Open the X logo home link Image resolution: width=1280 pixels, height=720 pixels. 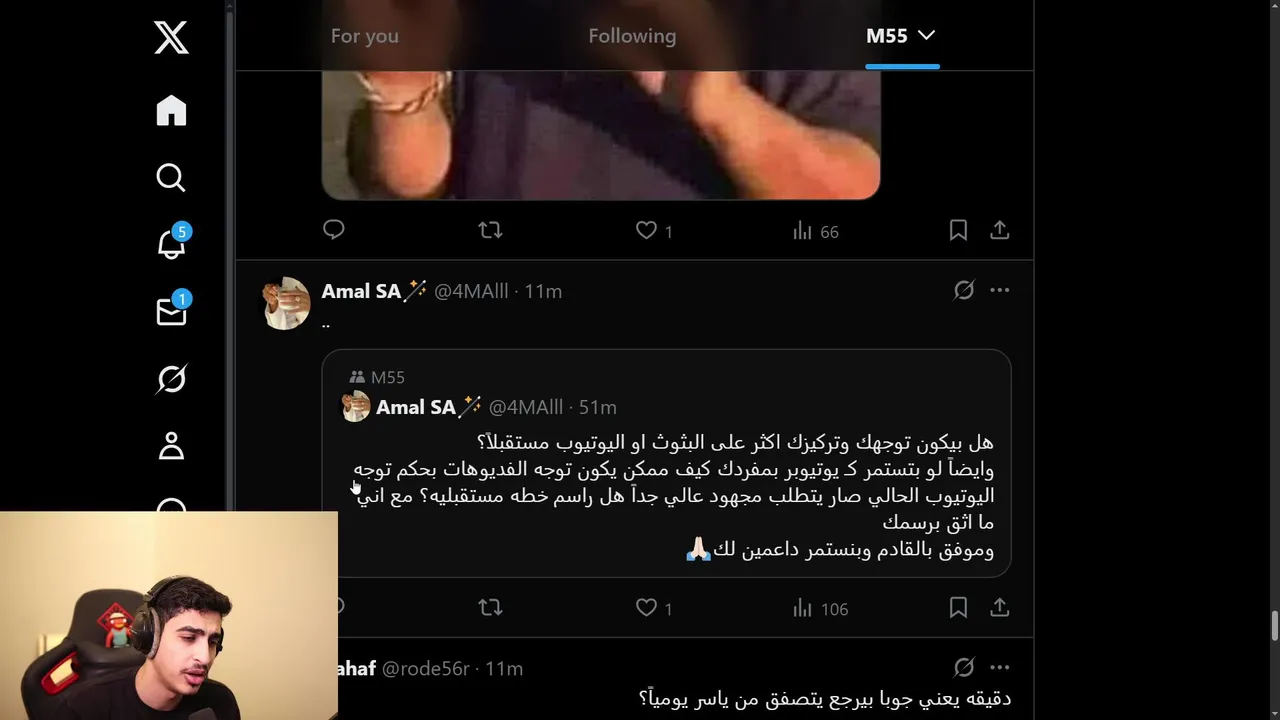171,38
